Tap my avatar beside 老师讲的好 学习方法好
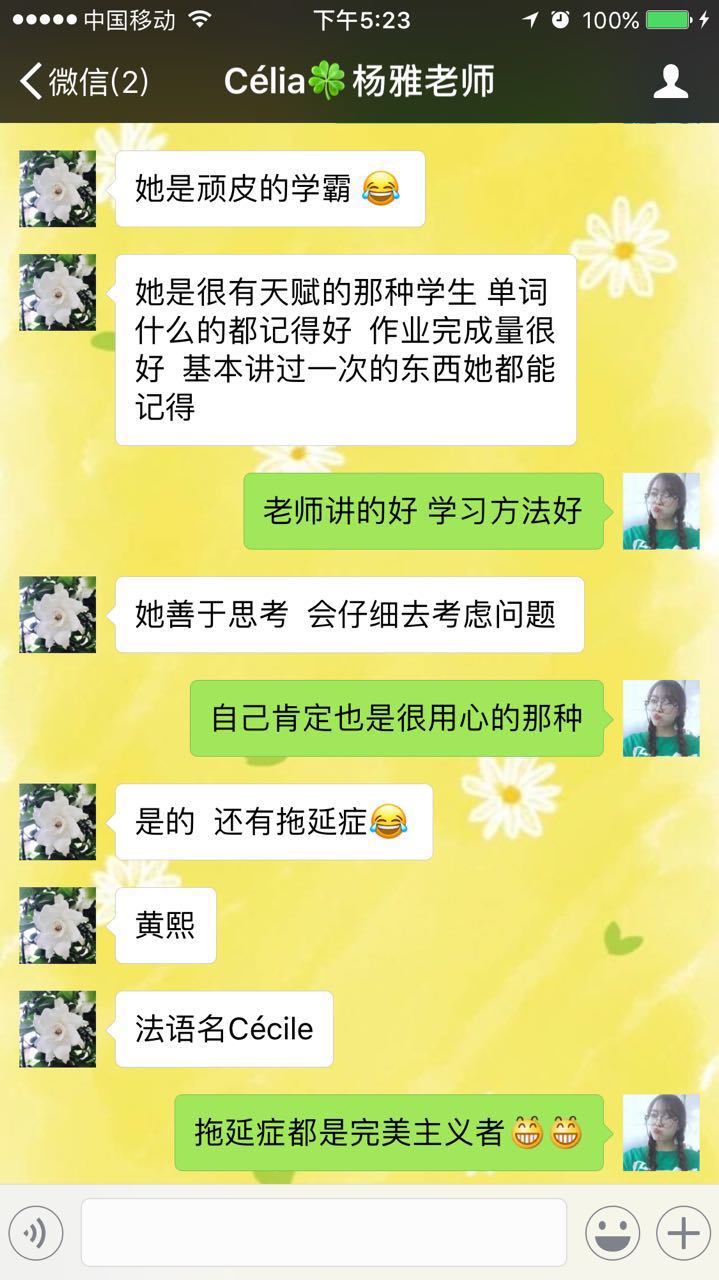 [x=661, y=511]
